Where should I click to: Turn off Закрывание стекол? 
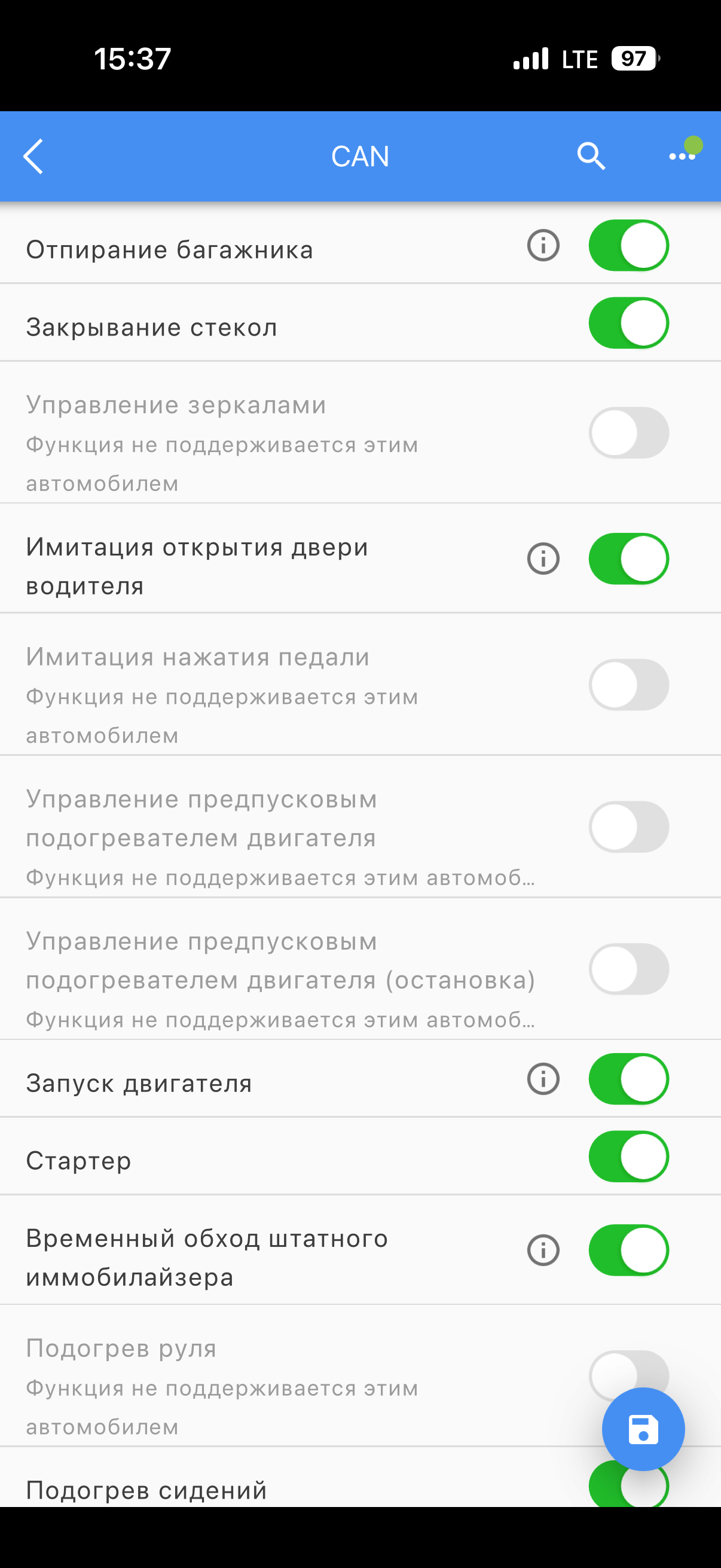coord(628,323)
